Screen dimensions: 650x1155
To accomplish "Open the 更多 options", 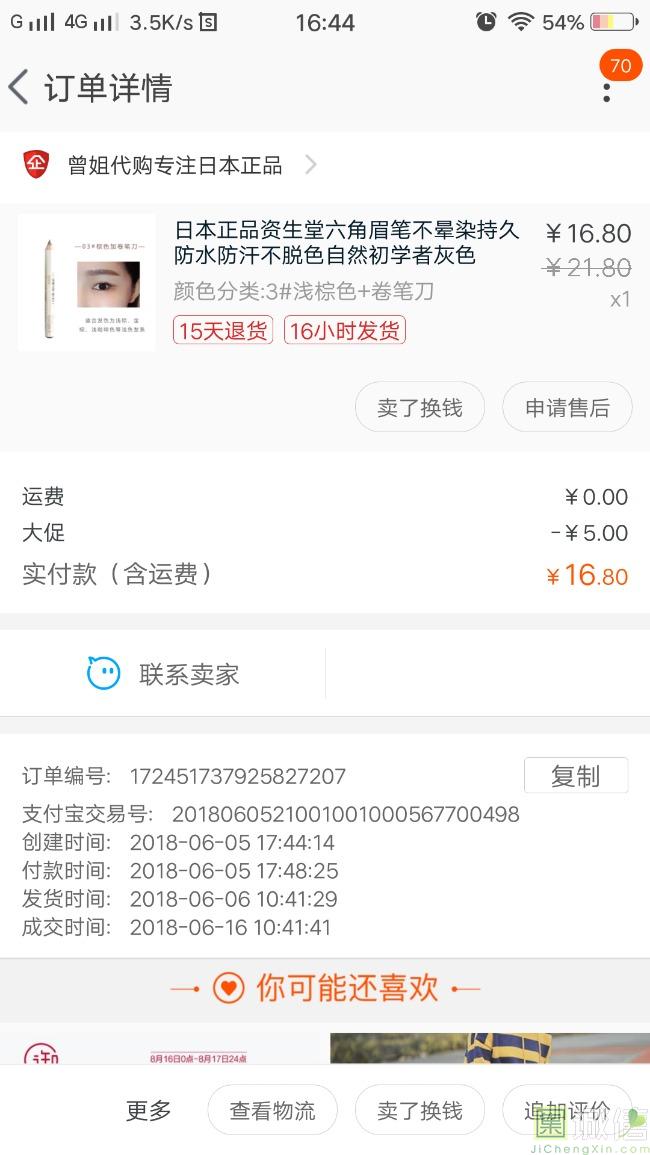I will [148, 1110].
